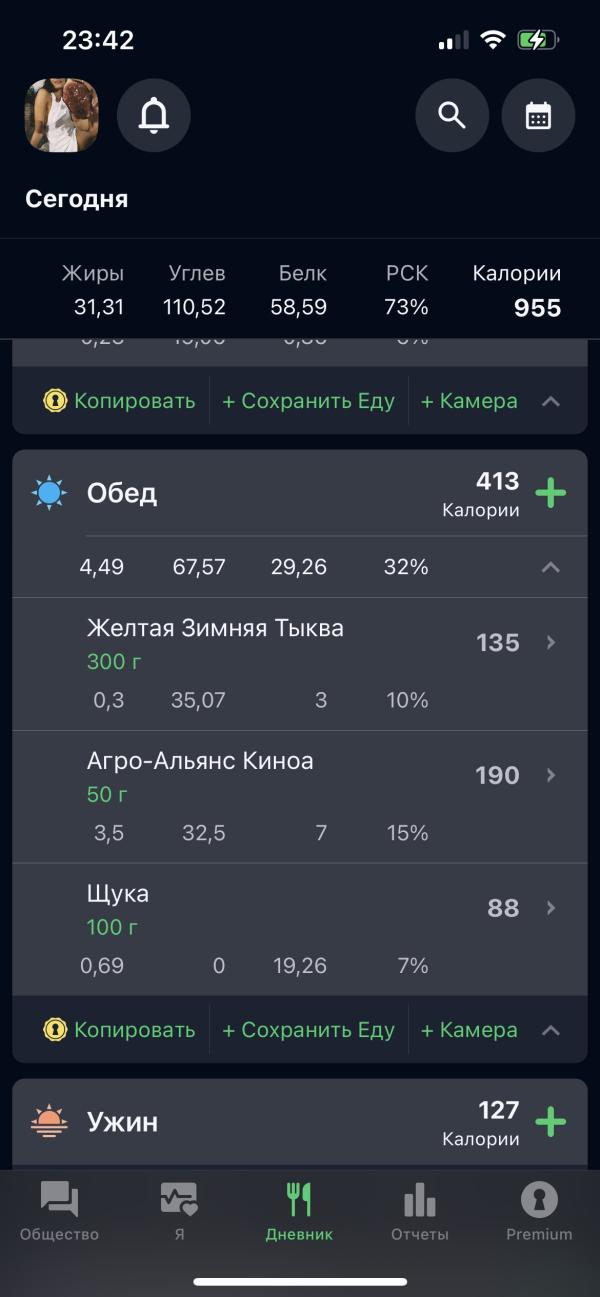The image size is (600, 1297).
Task: Open the Premium tab
Action: tap(539, 1210)
